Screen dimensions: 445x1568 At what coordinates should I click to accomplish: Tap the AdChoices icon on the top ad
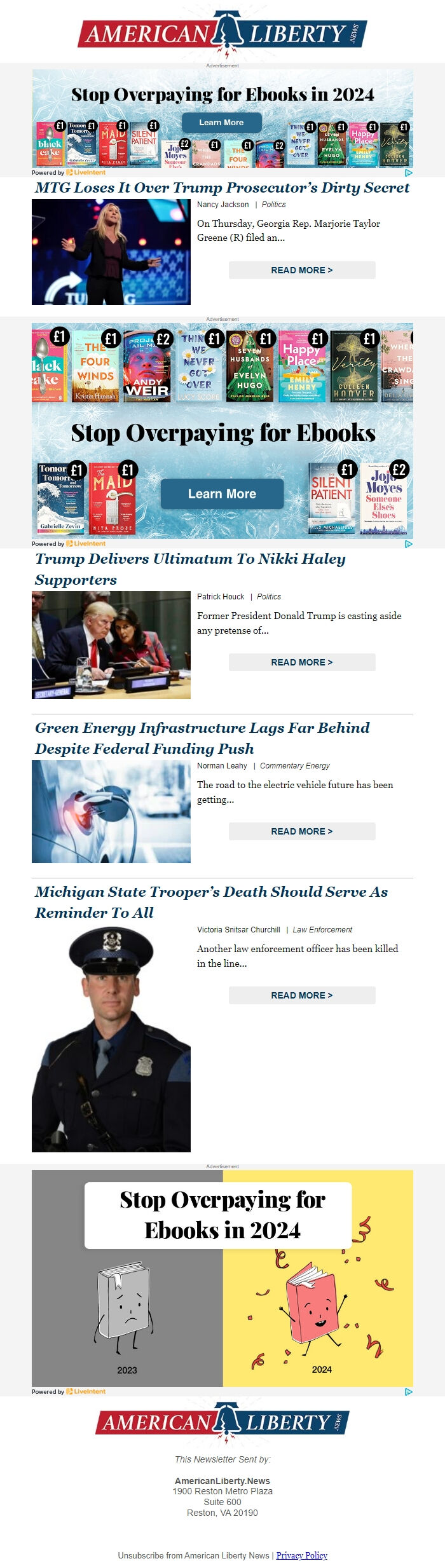(409, 172)
